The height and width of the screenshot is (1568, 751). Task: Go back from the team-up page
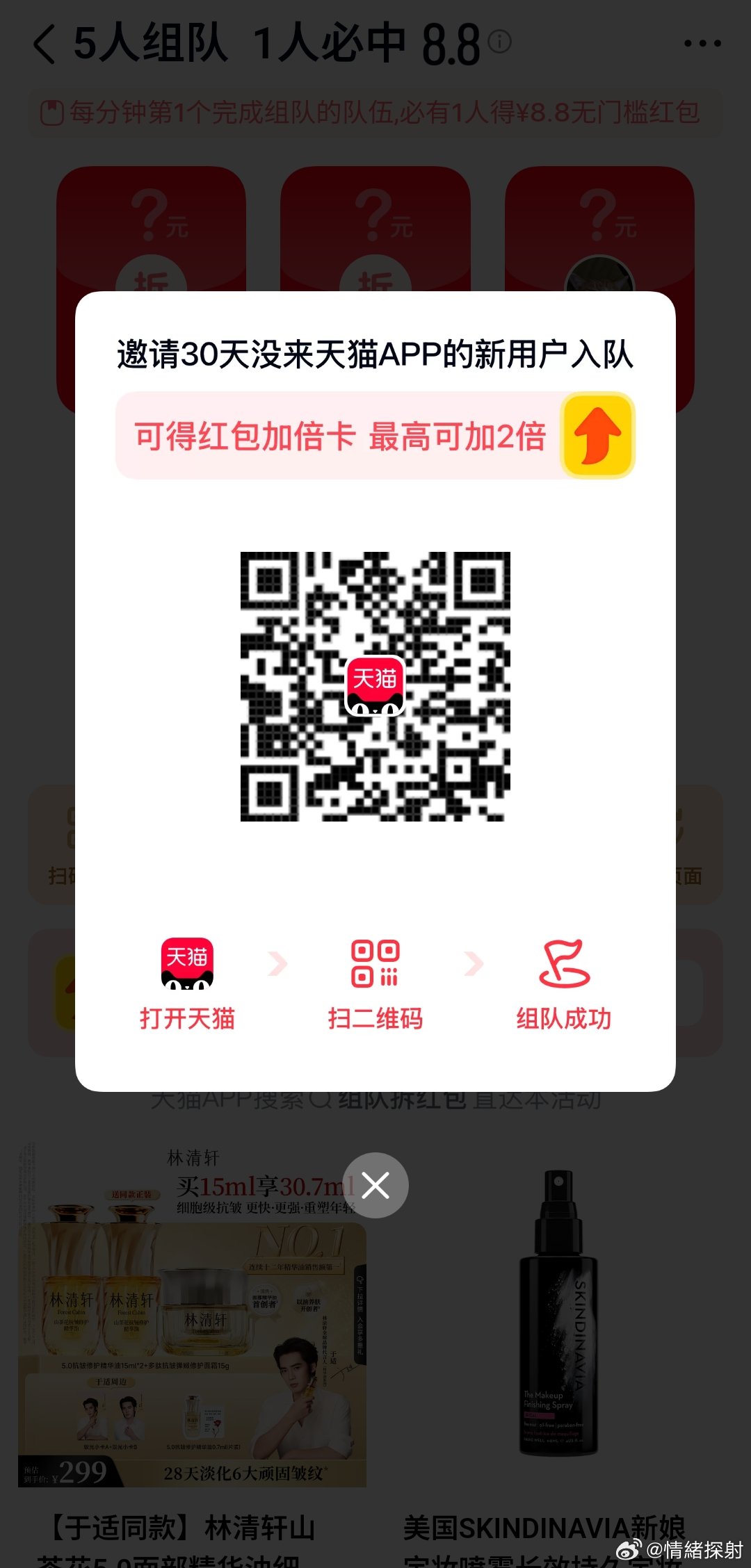click(x=45, y=44)
